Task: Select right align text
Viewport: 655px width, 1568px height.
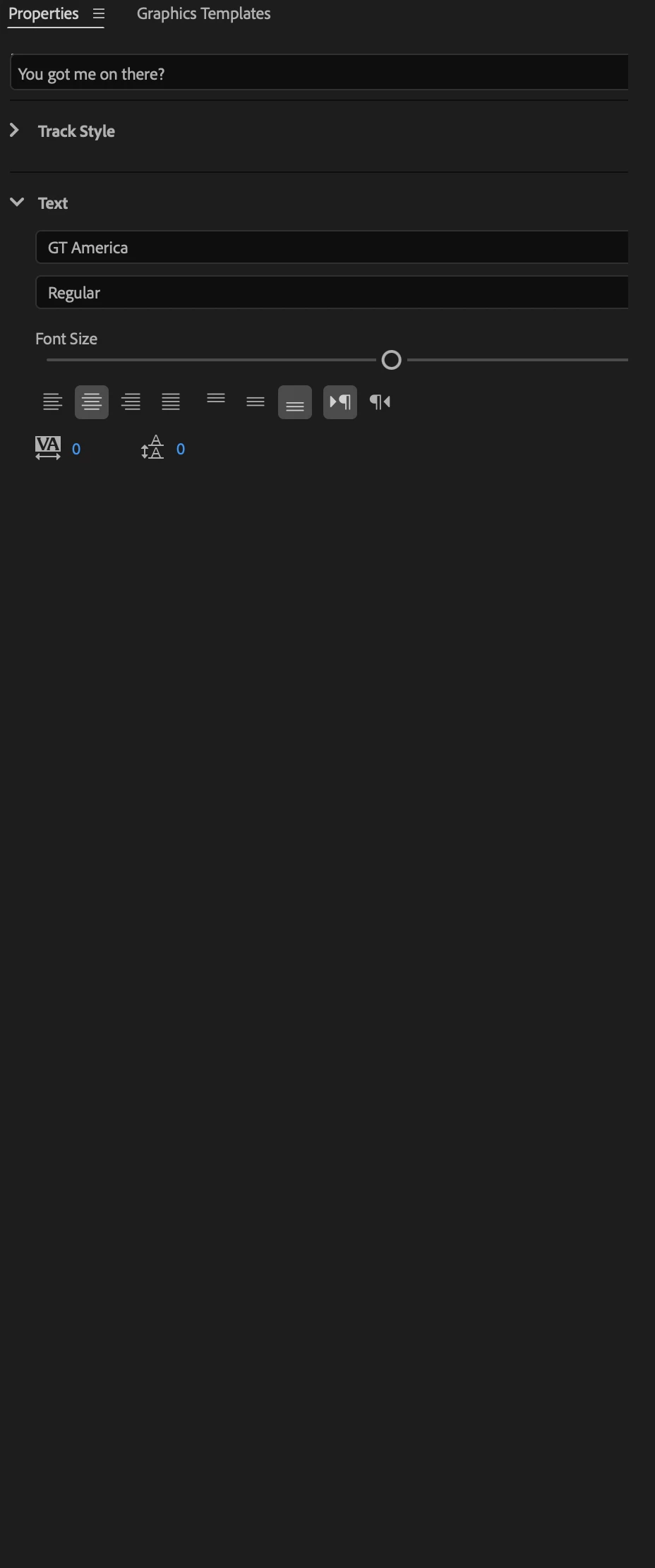Action: tap(131, 402)
